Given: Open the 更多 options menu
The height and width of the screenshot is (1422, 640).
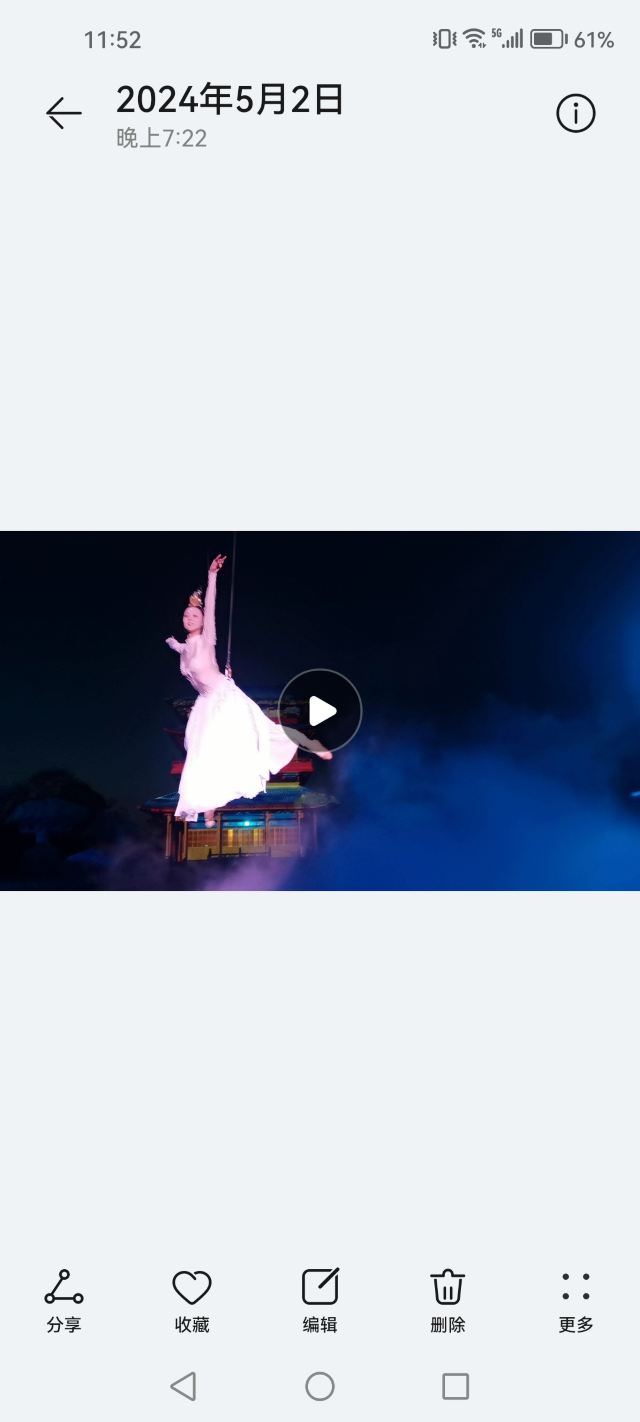Looking at the screenshot, I should [576, 1300].
